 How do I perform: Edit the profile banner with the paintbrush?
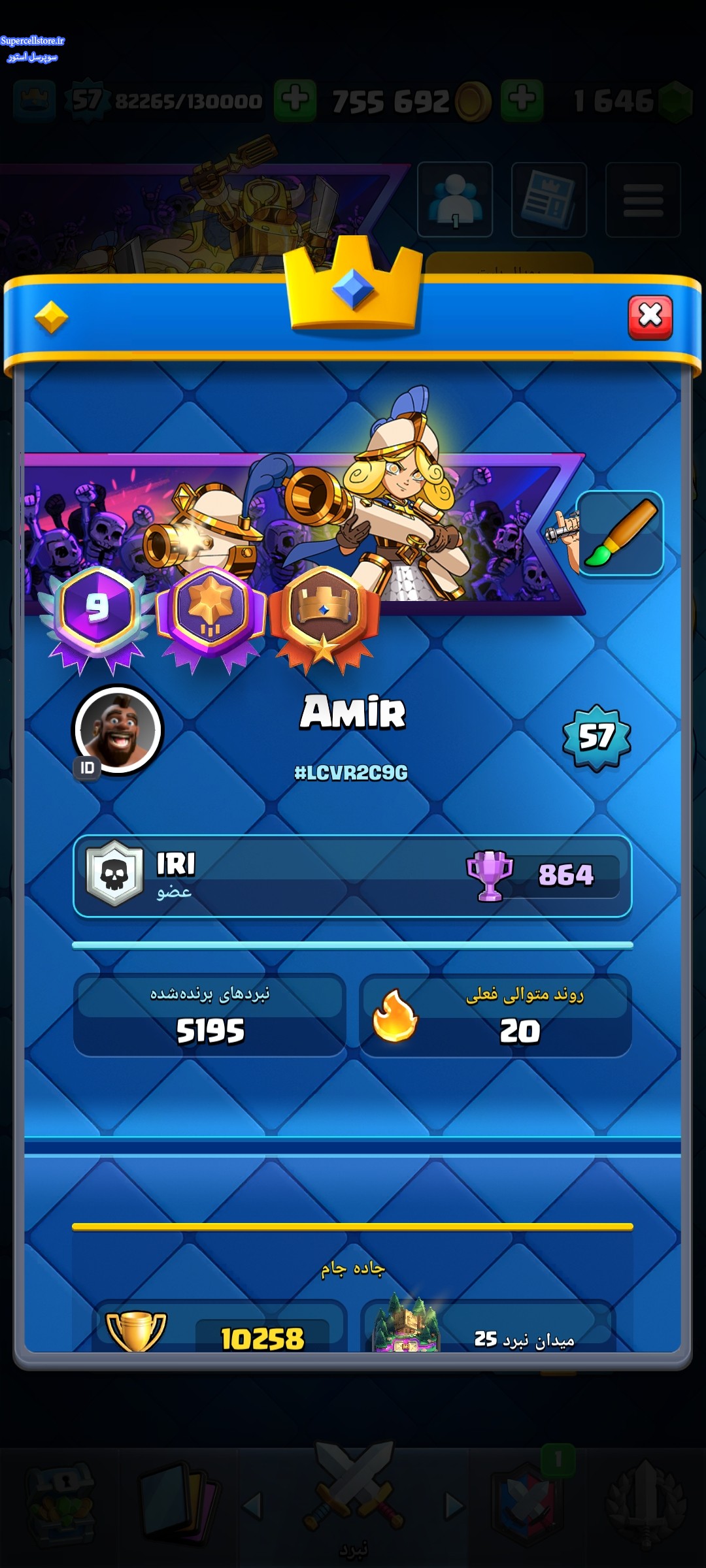pos(620,533)
